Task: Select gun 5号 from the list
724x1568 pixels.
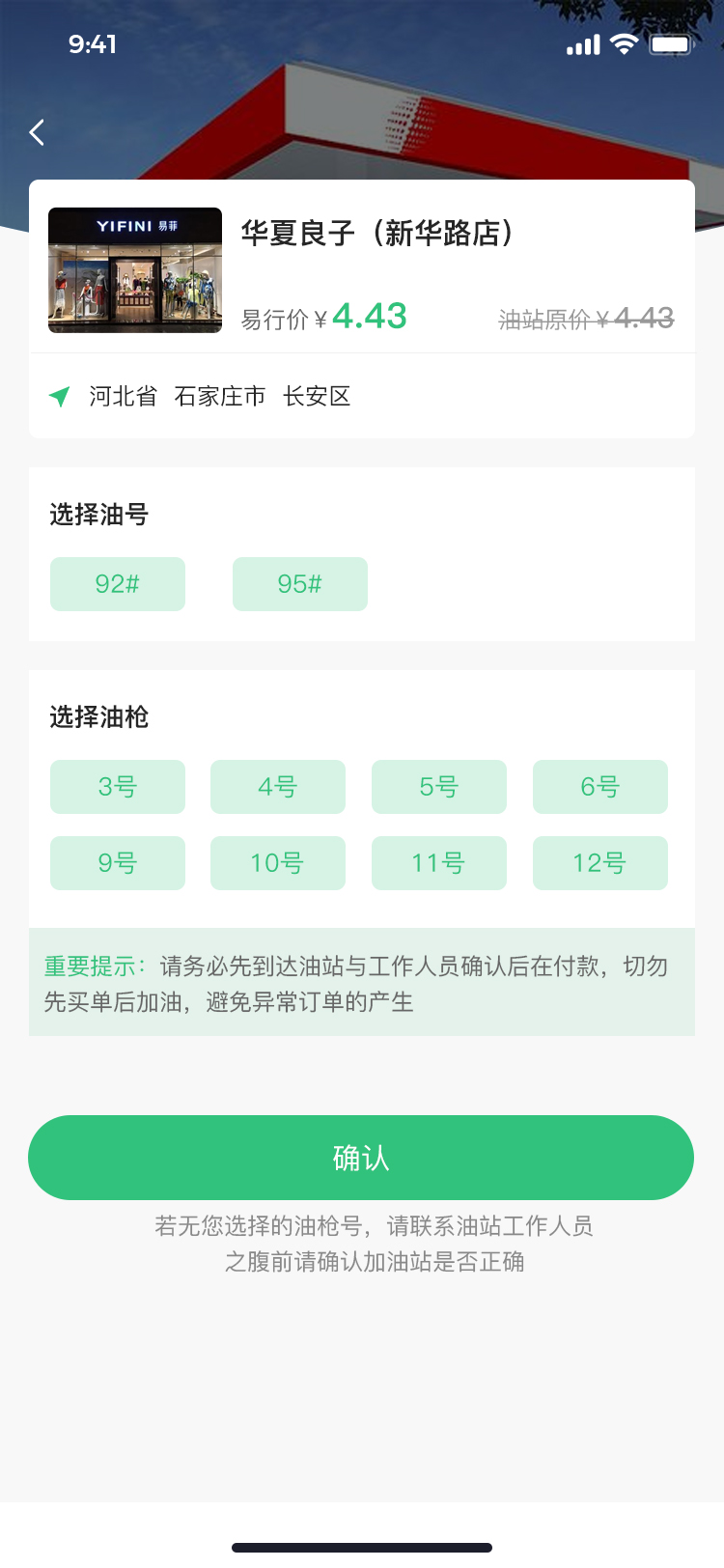Action: click(x=439, y=787)
